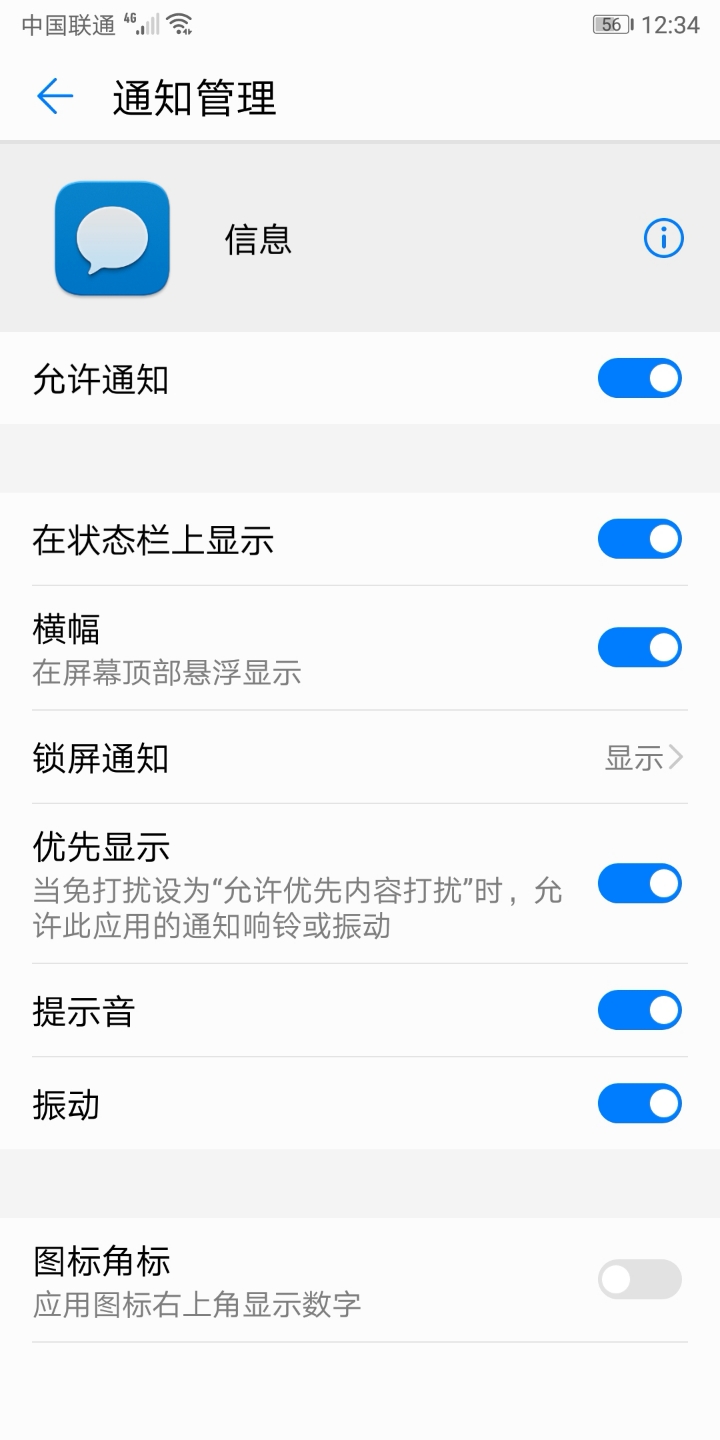
Task: Disable 在状态栏上显示 toggle
Action: tap(640, 539)
